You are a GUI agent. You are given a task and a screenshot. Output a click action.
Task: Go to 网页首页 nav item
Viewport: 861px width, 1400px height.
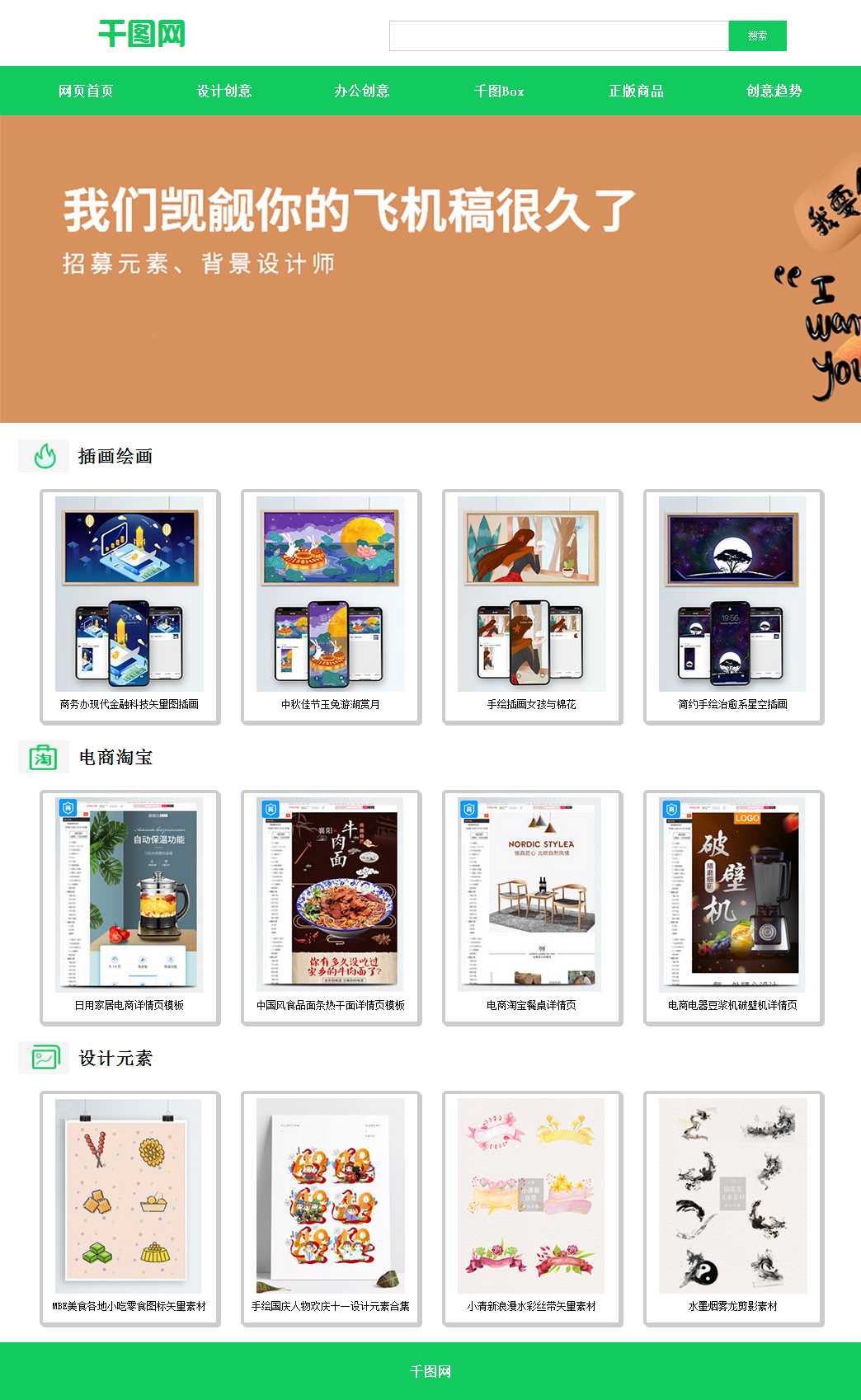86,91
